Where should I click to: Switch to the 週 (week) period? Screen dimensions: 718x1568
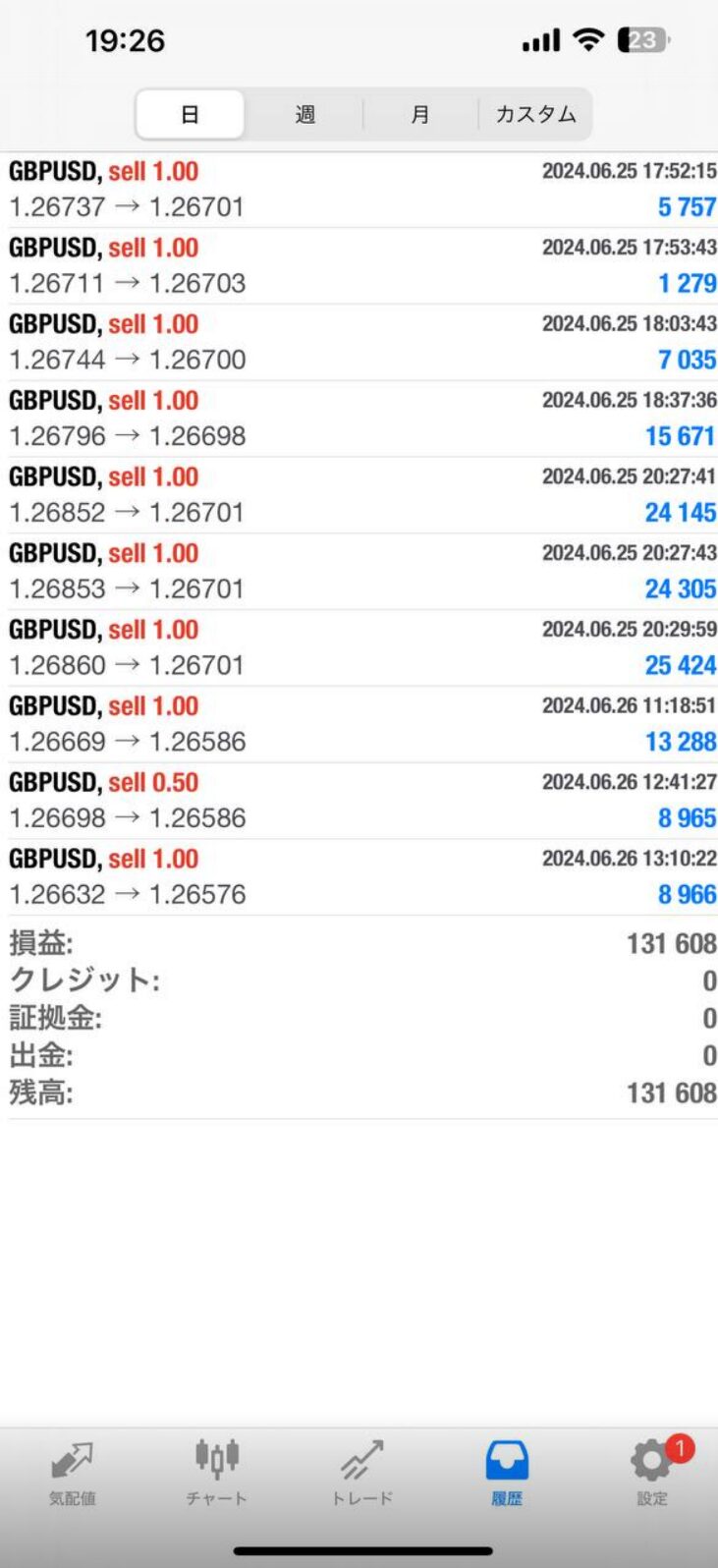[x=304, y=115]
